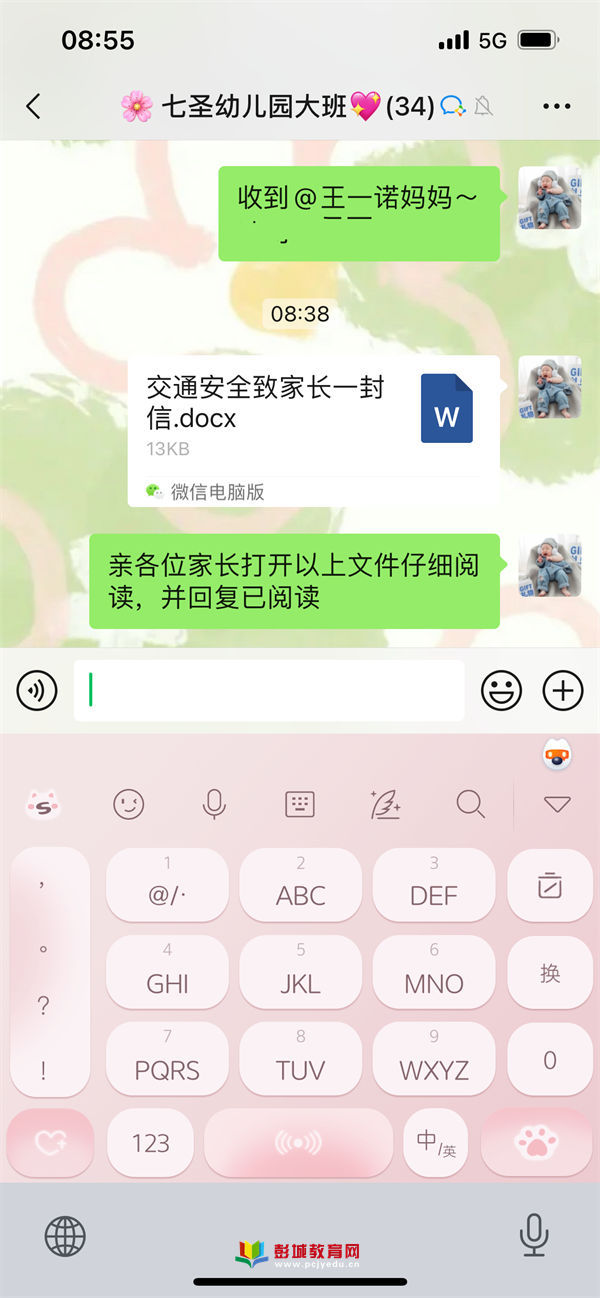
Task: Collapse the keyboard with down arrow
Action: [x=557, y=804]
